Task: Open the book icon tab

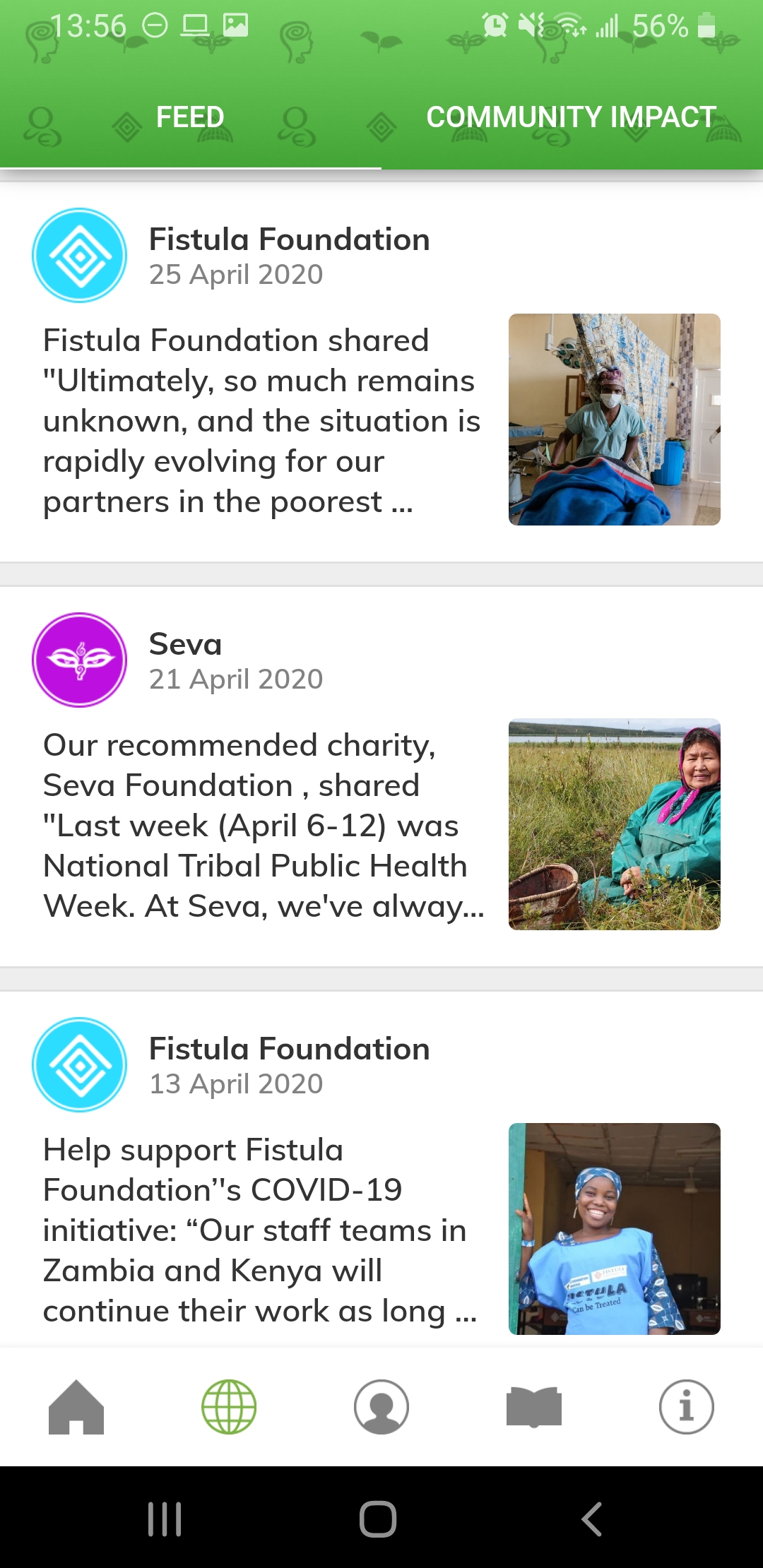Action: point(534,1406)
